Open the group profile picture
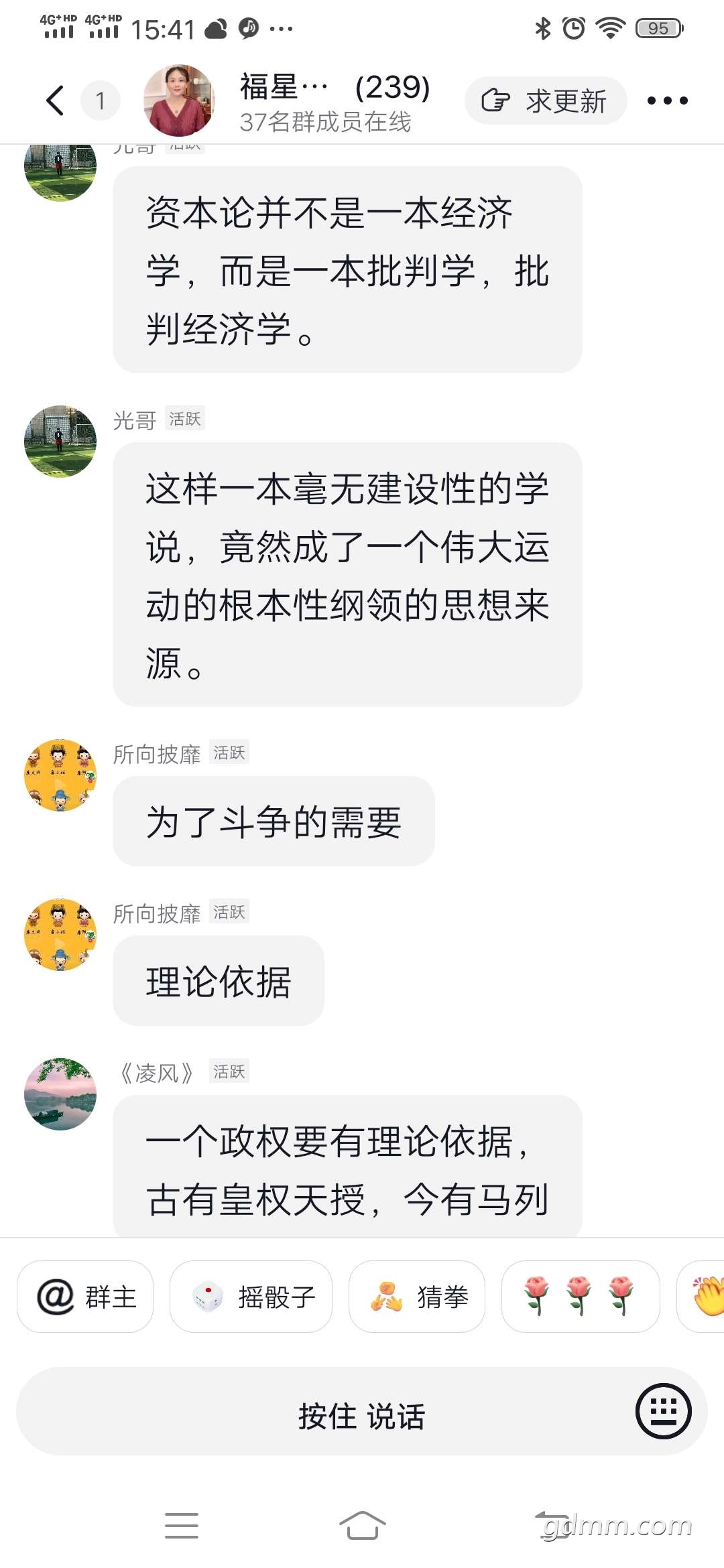The image size is (724, 1568). (179, 101)
